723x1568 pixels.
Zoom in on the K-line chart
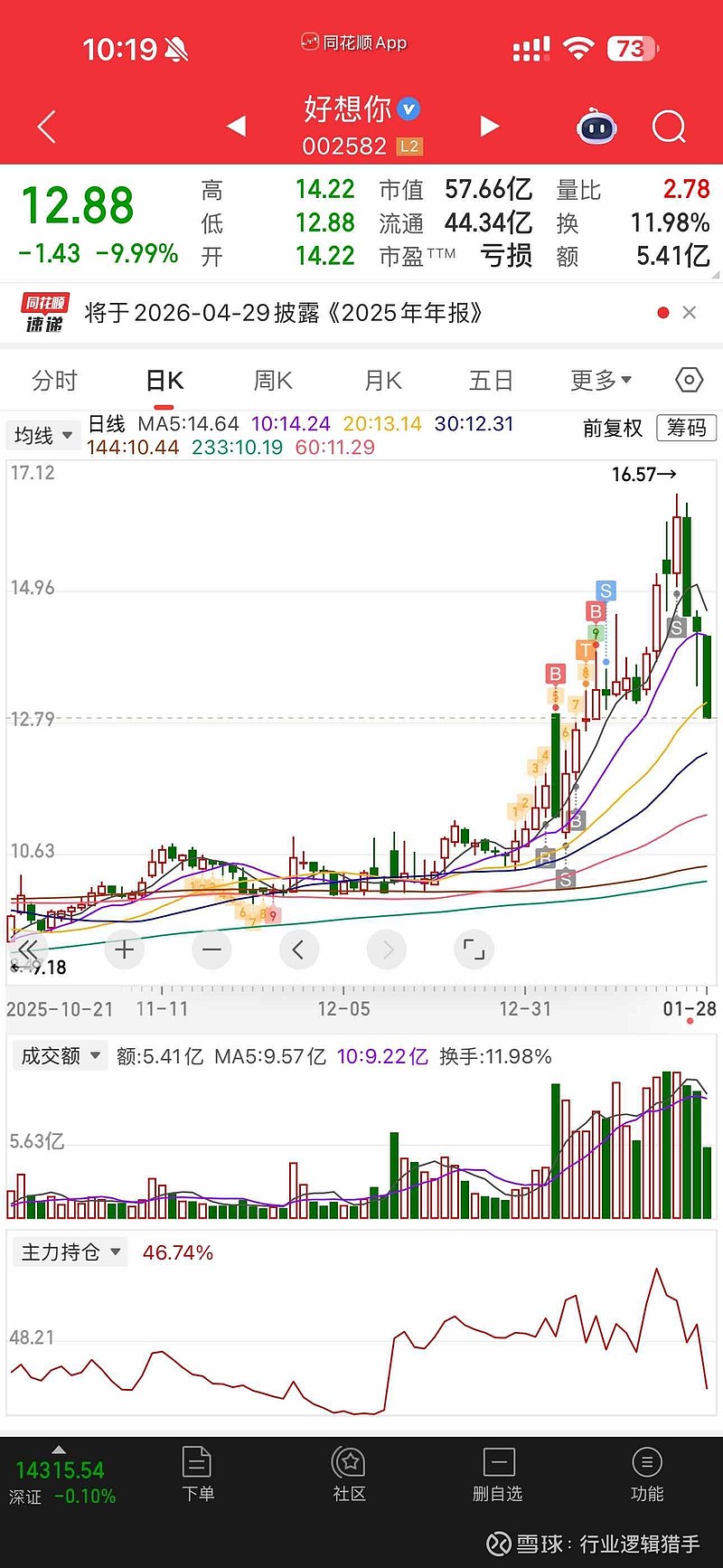(x=124, y=949)
